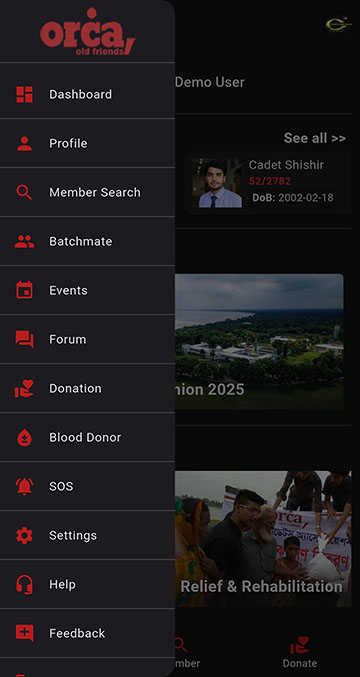Select Donation in the drawer
Image resolution: width=360 pixels, height=677 pixels.
pos(87,388)
